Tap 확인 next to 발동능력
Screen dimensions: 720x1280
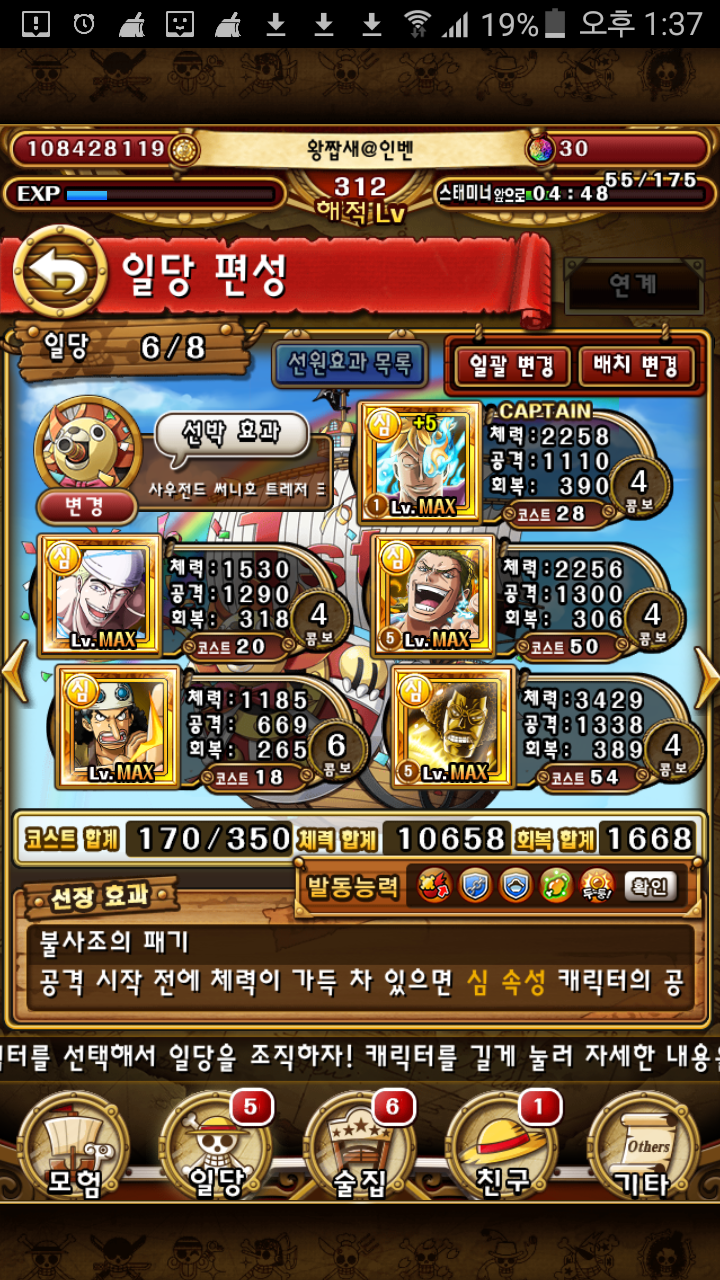coord(650,885)
